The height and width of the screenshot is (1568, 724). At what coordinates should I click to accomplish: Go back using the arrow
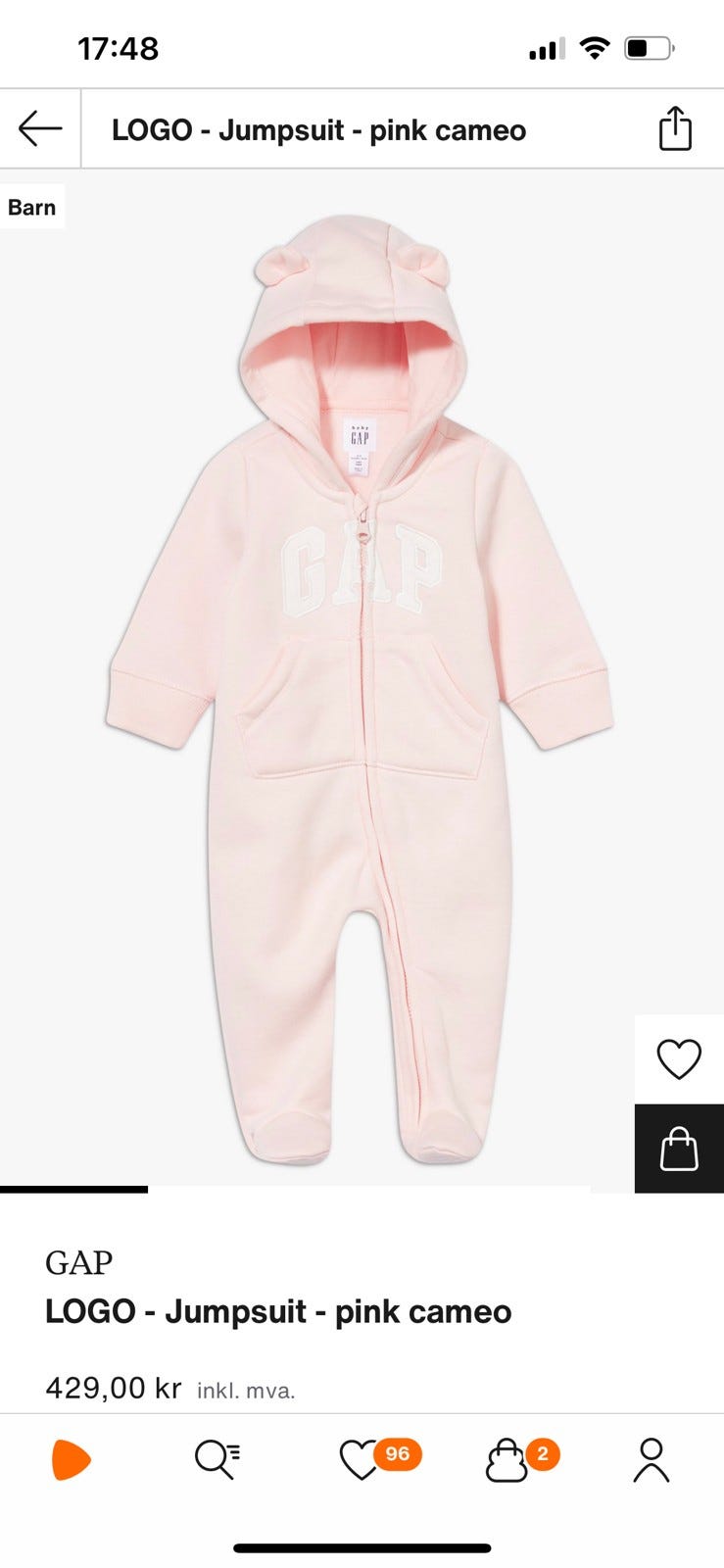click(40, 128)
